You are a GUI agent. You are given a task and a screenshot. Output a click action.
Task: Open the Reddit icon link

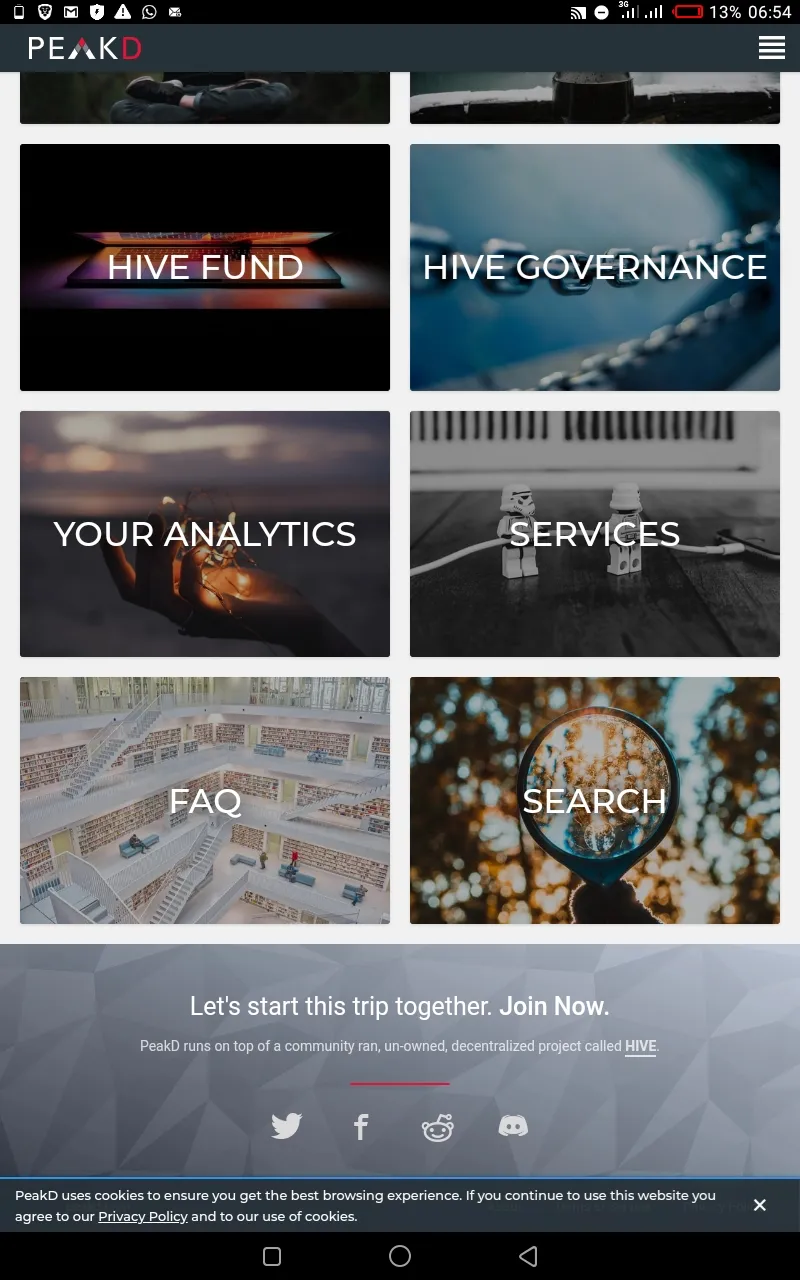point(437,1128)
